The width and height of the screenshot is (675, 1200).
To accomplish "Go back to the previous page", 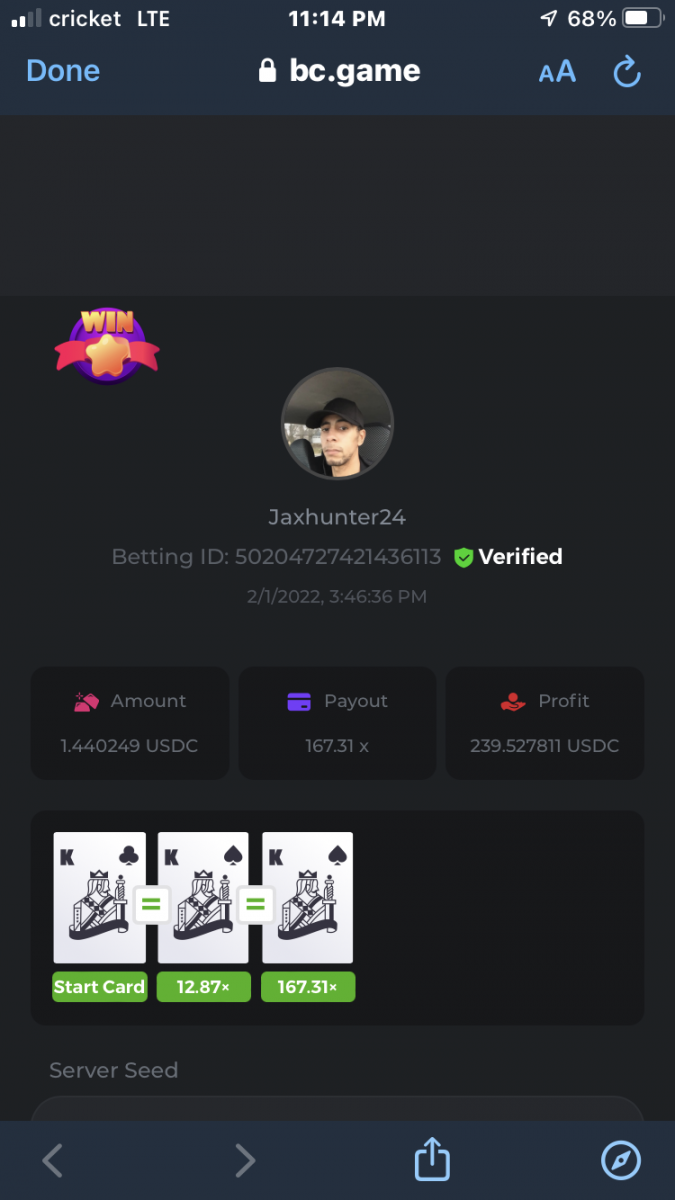I will click(x=53, y=1160).
